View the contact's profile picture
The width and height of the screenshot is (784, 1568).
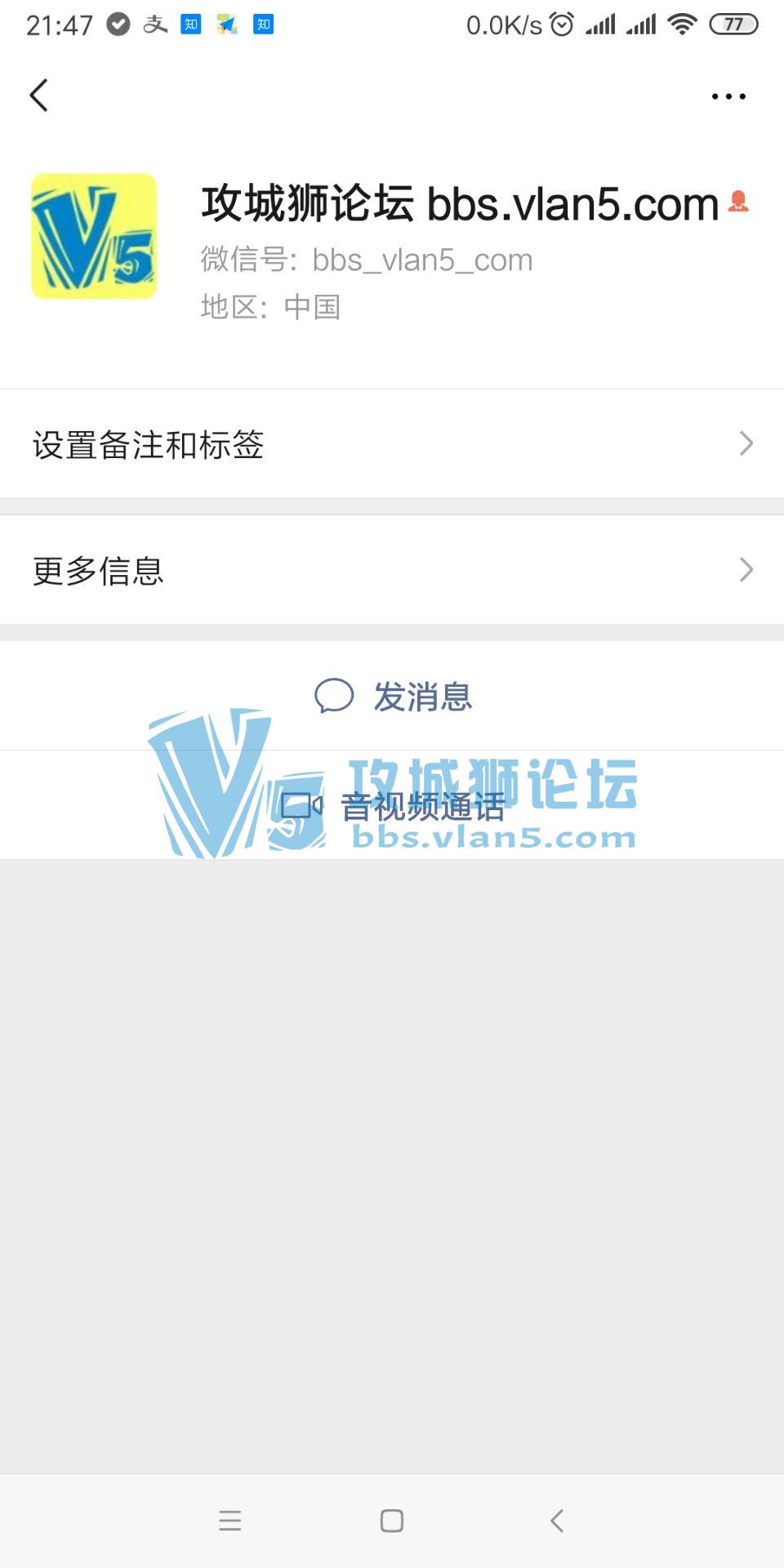(x=94, y=236)
